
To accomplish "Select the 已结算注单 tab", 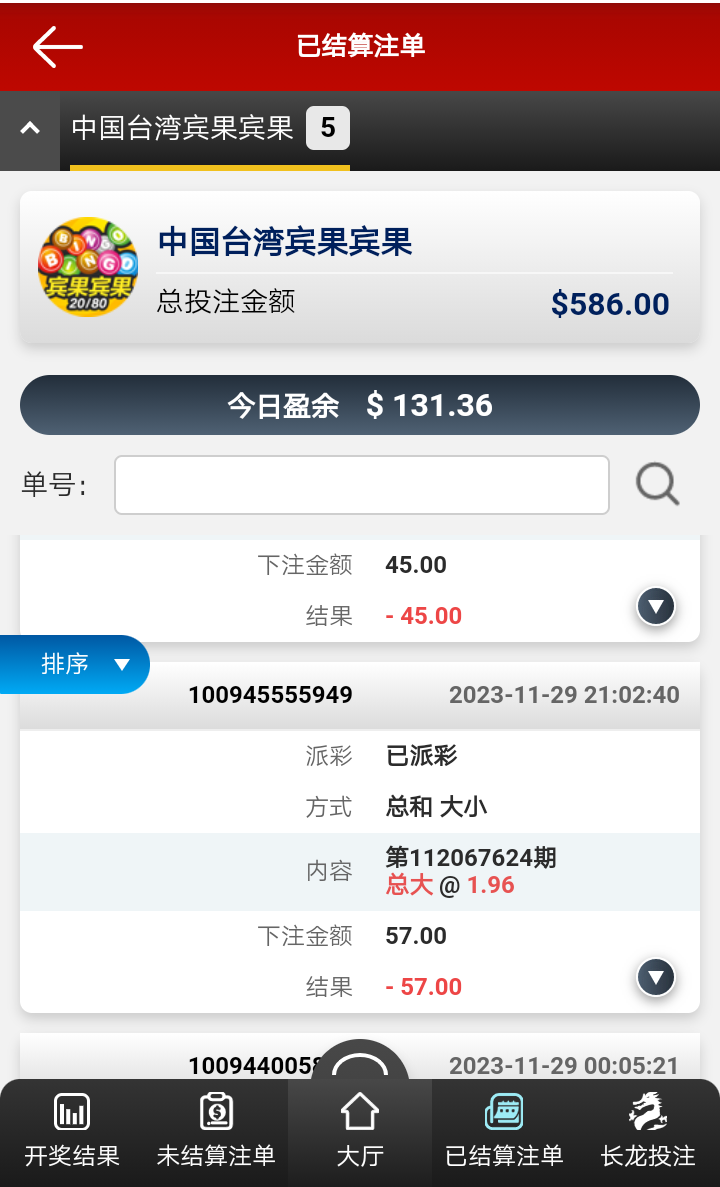I will (x=504, y=1132).
